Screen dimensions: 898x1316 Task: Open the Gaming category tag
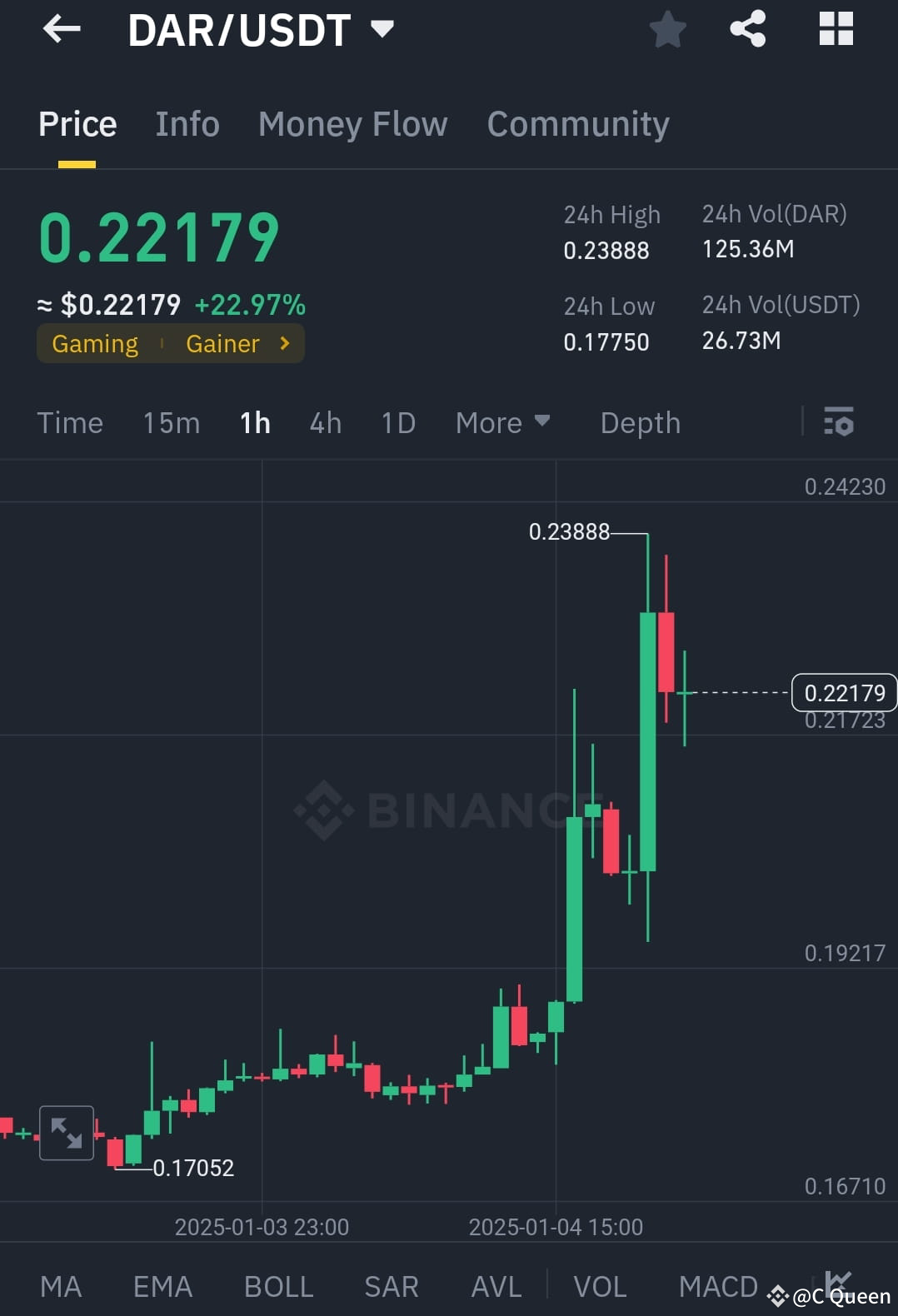click(x=95, y=343)
